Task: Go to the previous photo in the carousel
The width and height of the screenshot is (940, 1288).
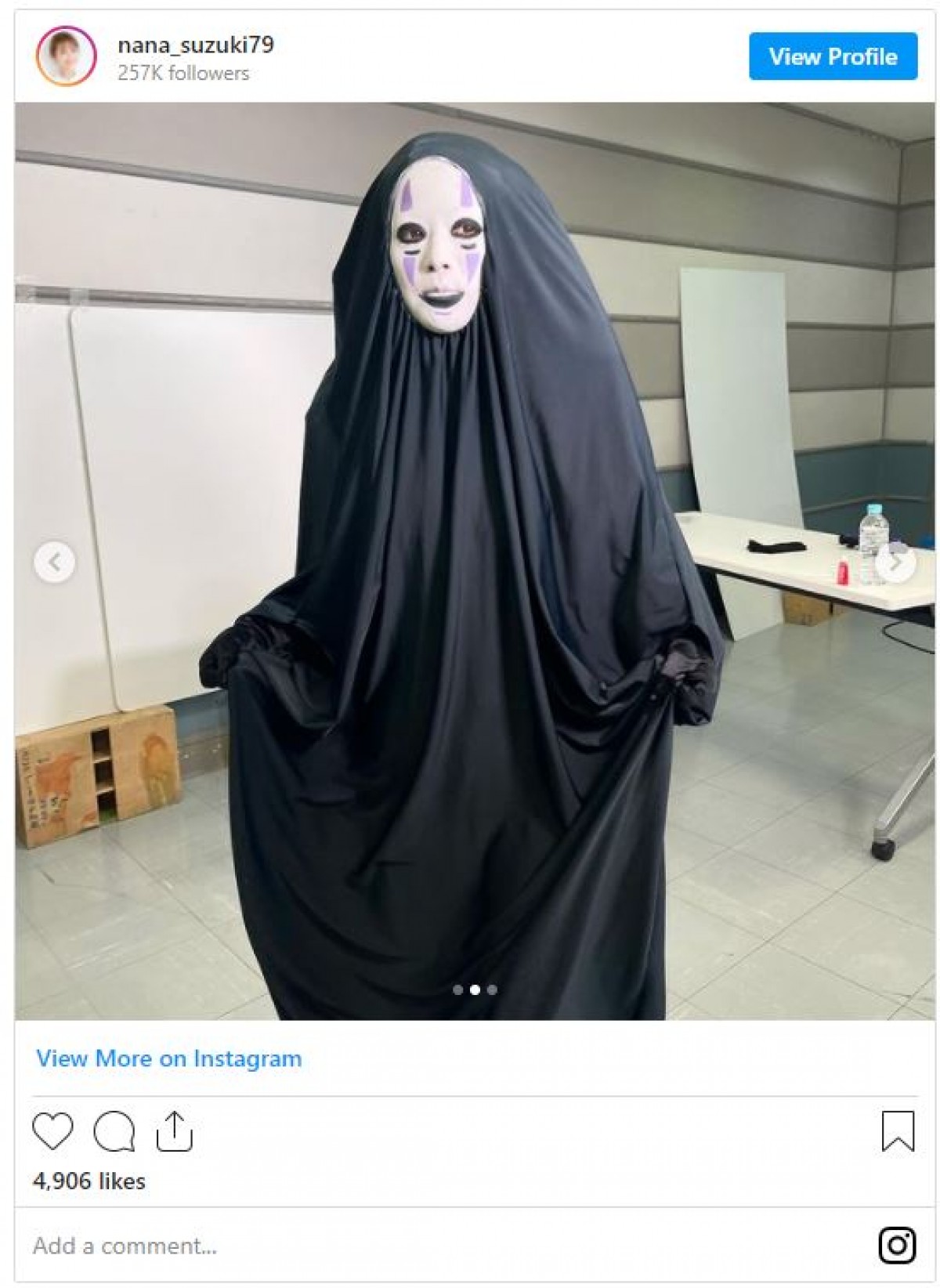Action: click(55, 562)
